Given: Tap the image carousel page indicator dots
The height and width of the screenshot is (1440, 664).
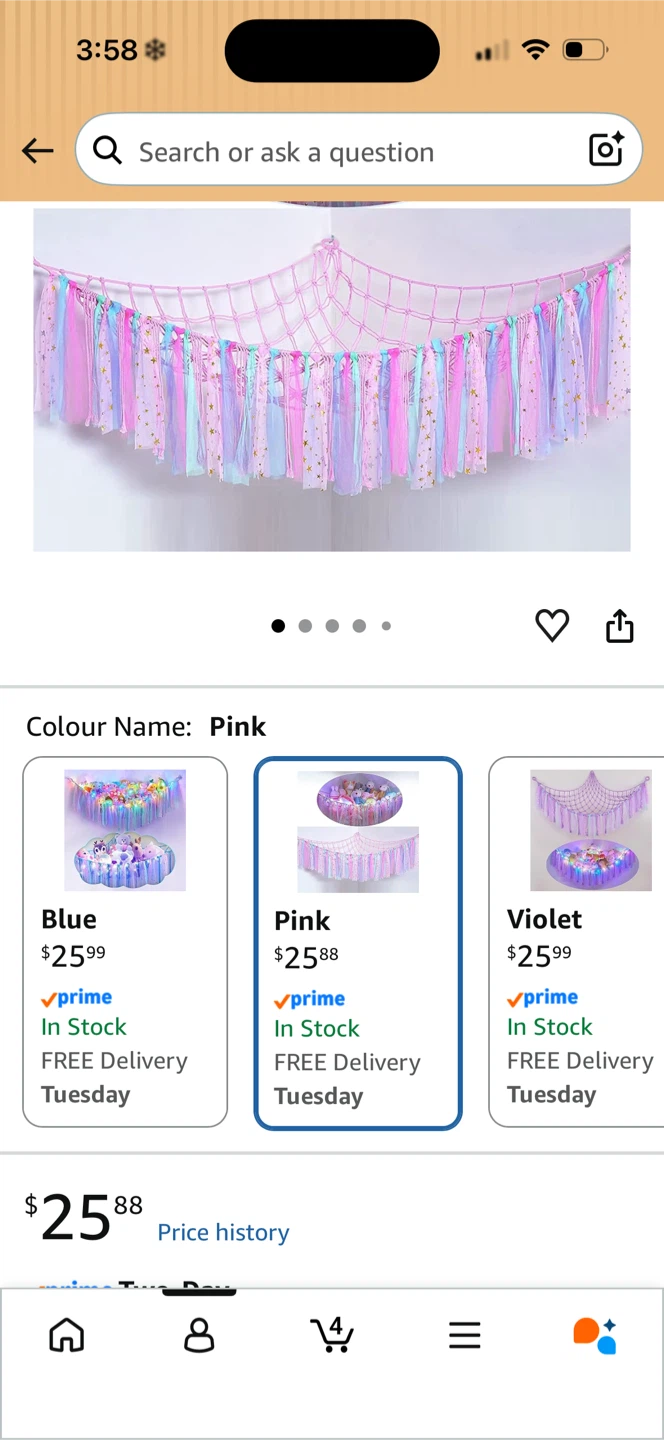Looking at the screenshot, I should coord(331,626).
